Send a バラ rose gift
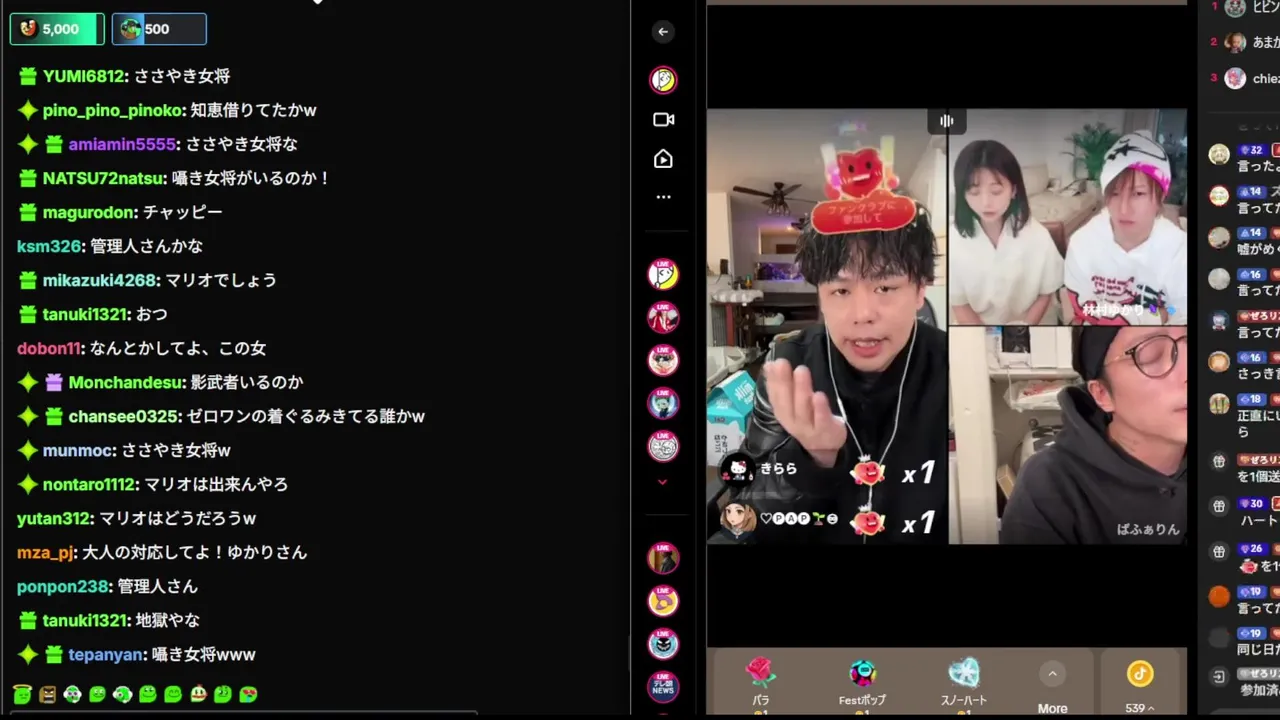The image size is (1280, 720). 761,681
